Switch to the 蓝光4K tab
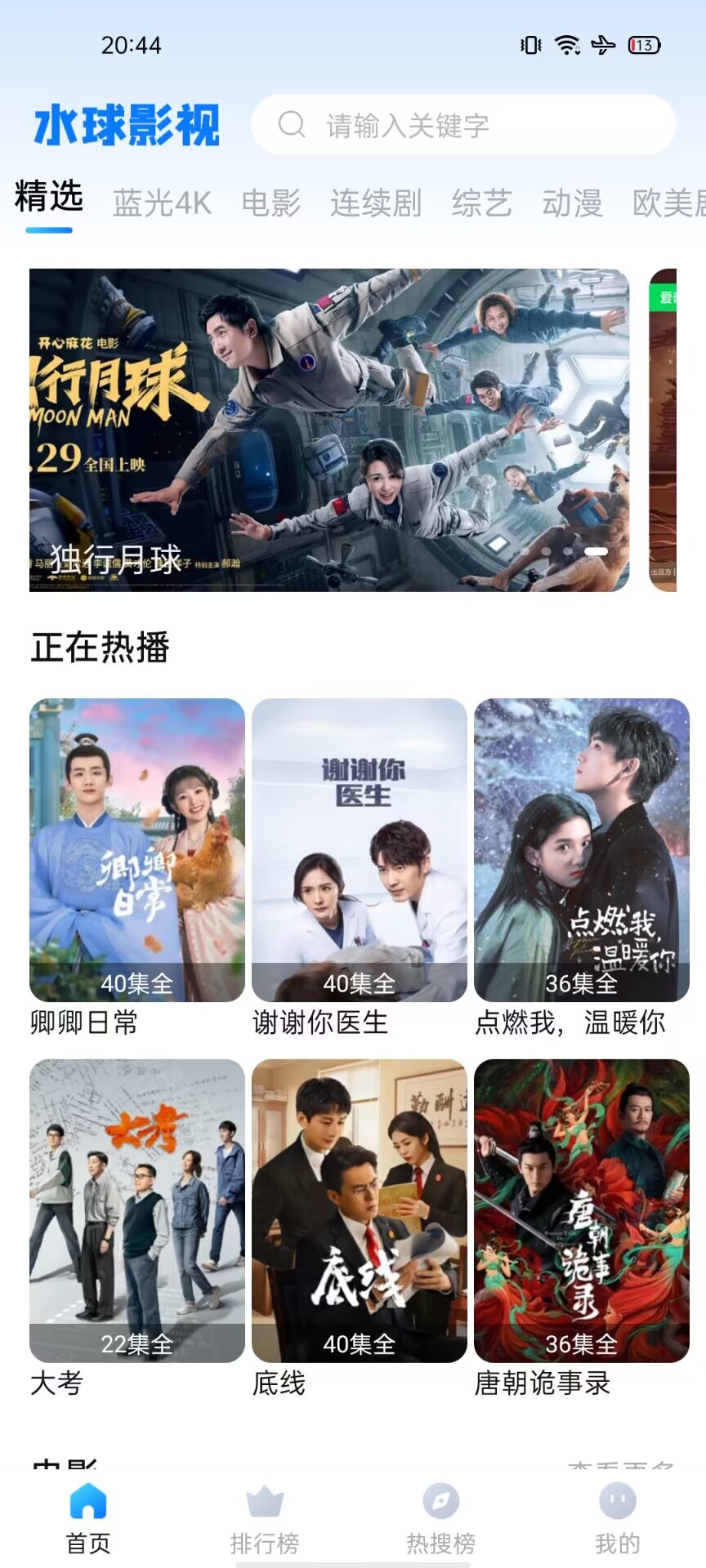Image resolution: width=706 pixels, height=1568 pixels. click(162, 203)
